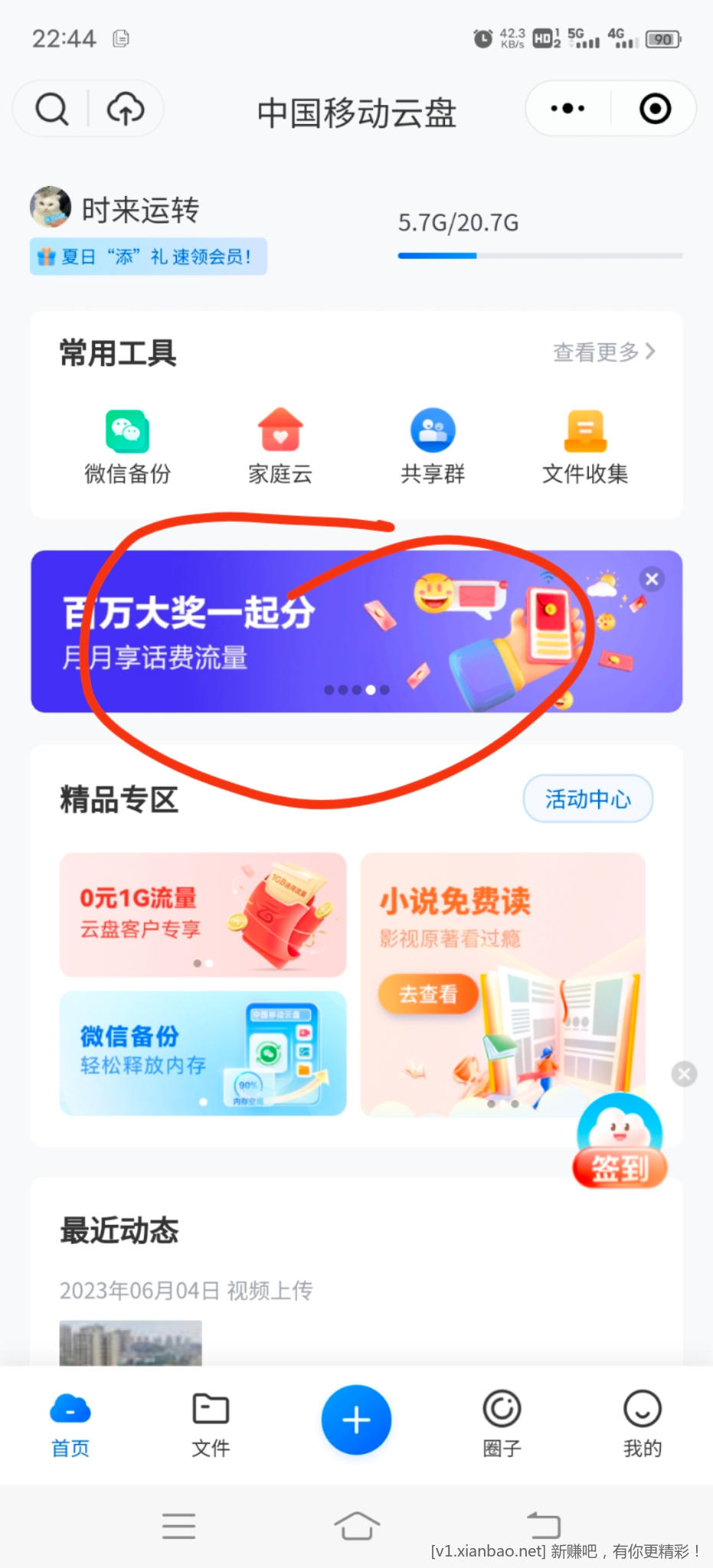This screenshot has width=713, height=1568.
Task: Tap the blue plus add button
Action: [x=356, y=1420]
